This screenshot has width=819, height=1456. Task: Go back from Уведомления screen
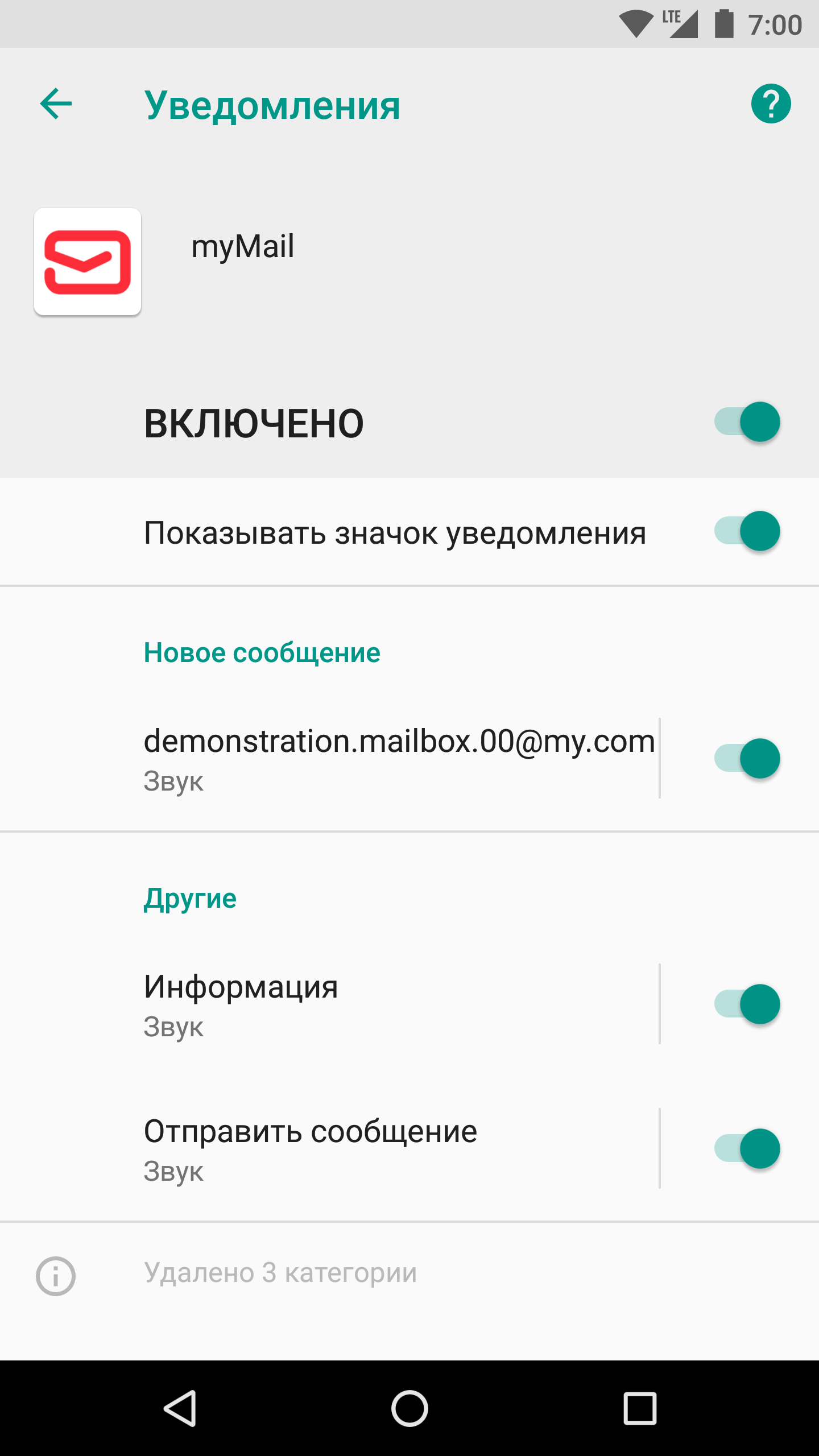56,104
